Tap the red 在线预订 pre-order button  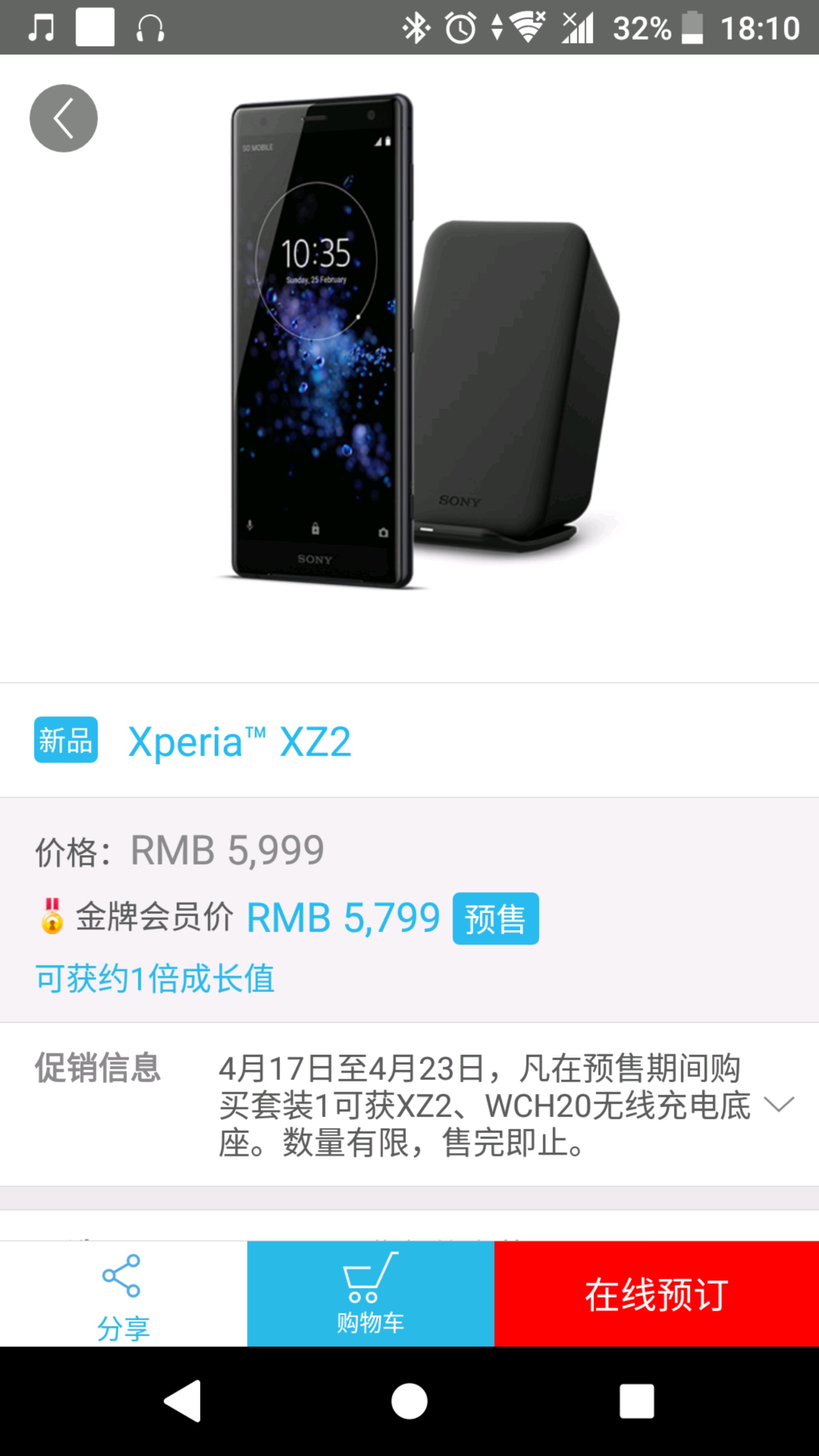656,1294
